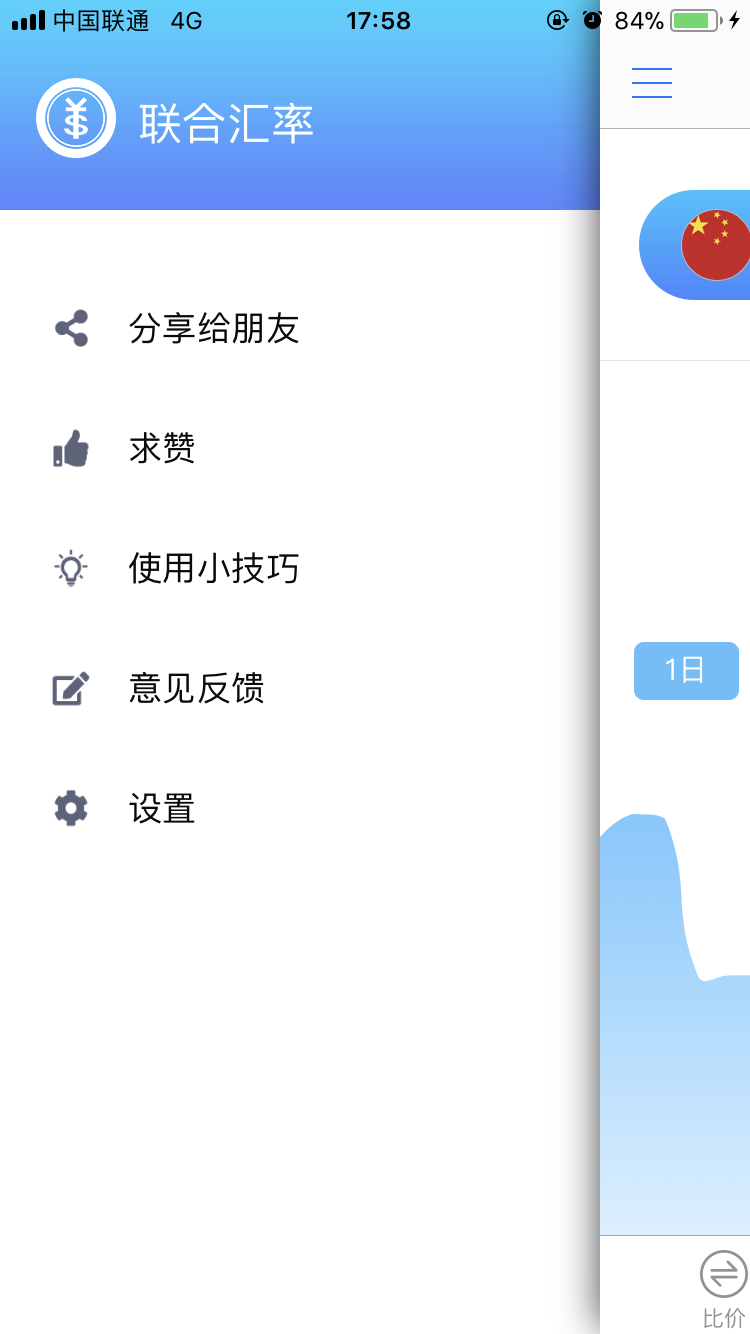Open 设置 from the sidebar menu

[160, 808]
